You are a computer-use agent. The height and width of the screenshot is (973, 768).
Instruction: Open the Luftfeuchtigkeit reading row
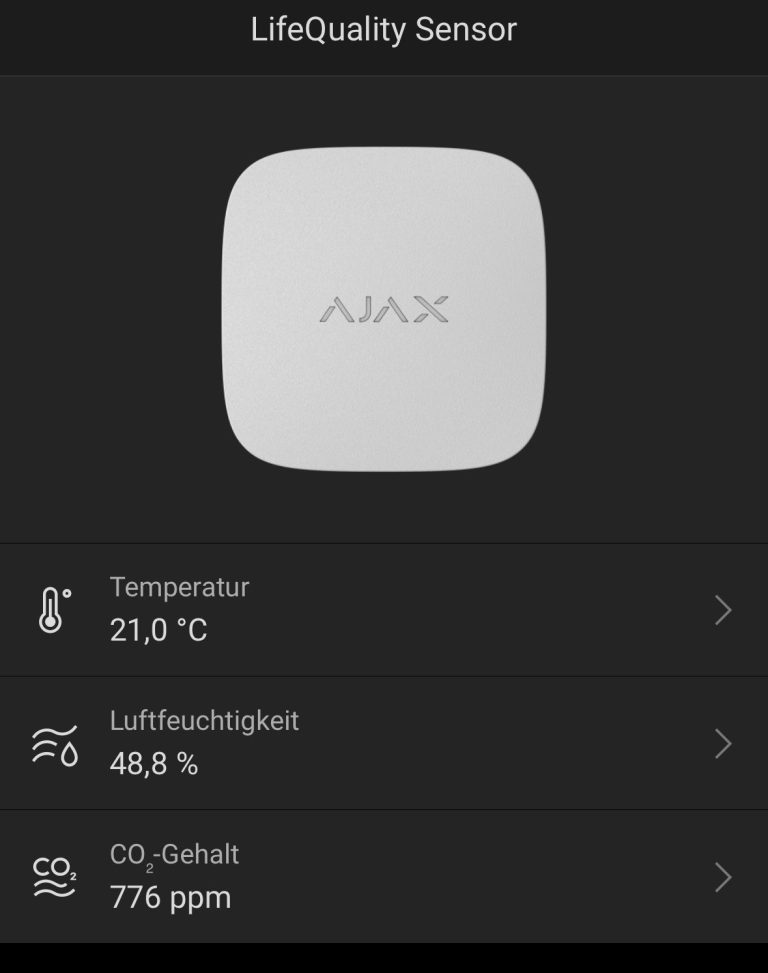[x=384, y=743]
